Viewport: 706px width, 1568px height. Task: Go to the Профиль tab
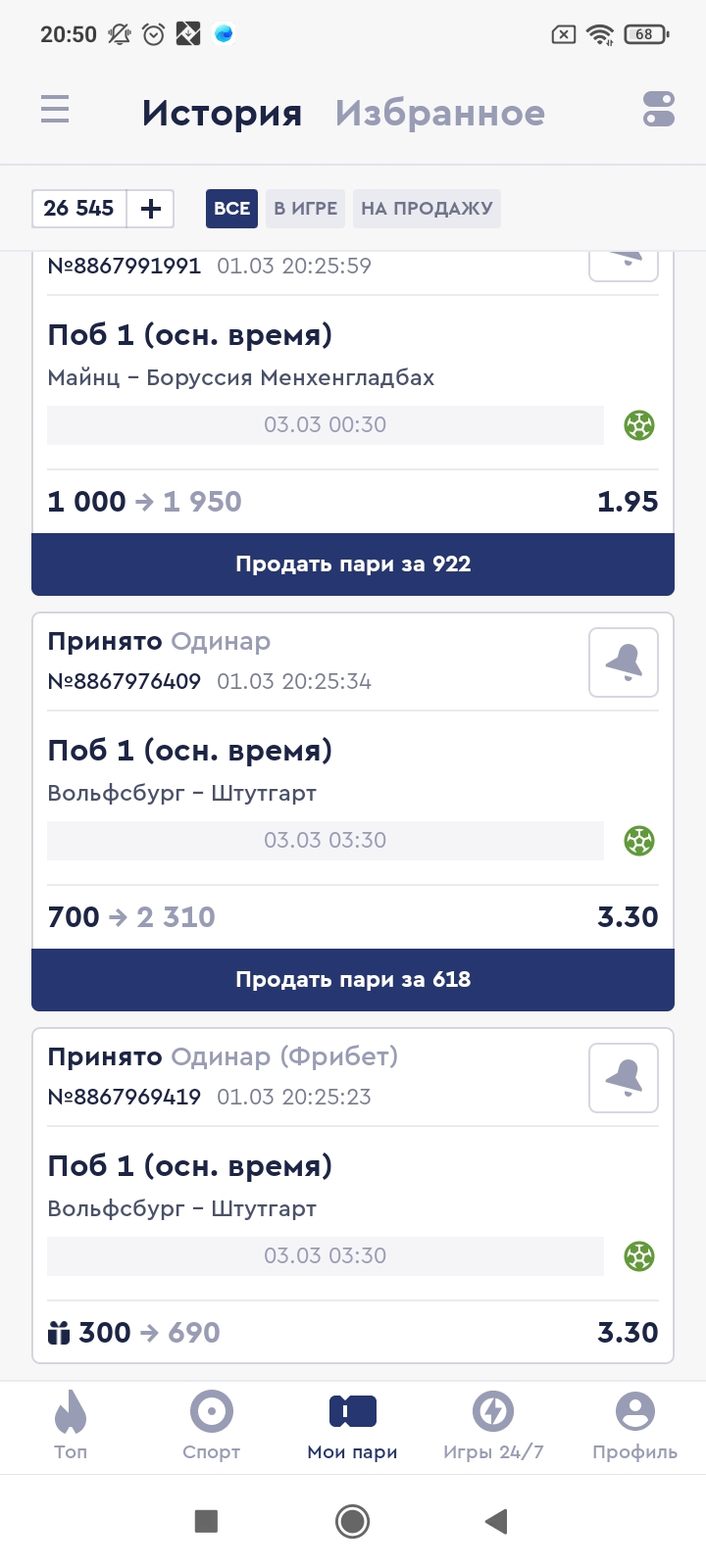click(x=634, y=1426)
